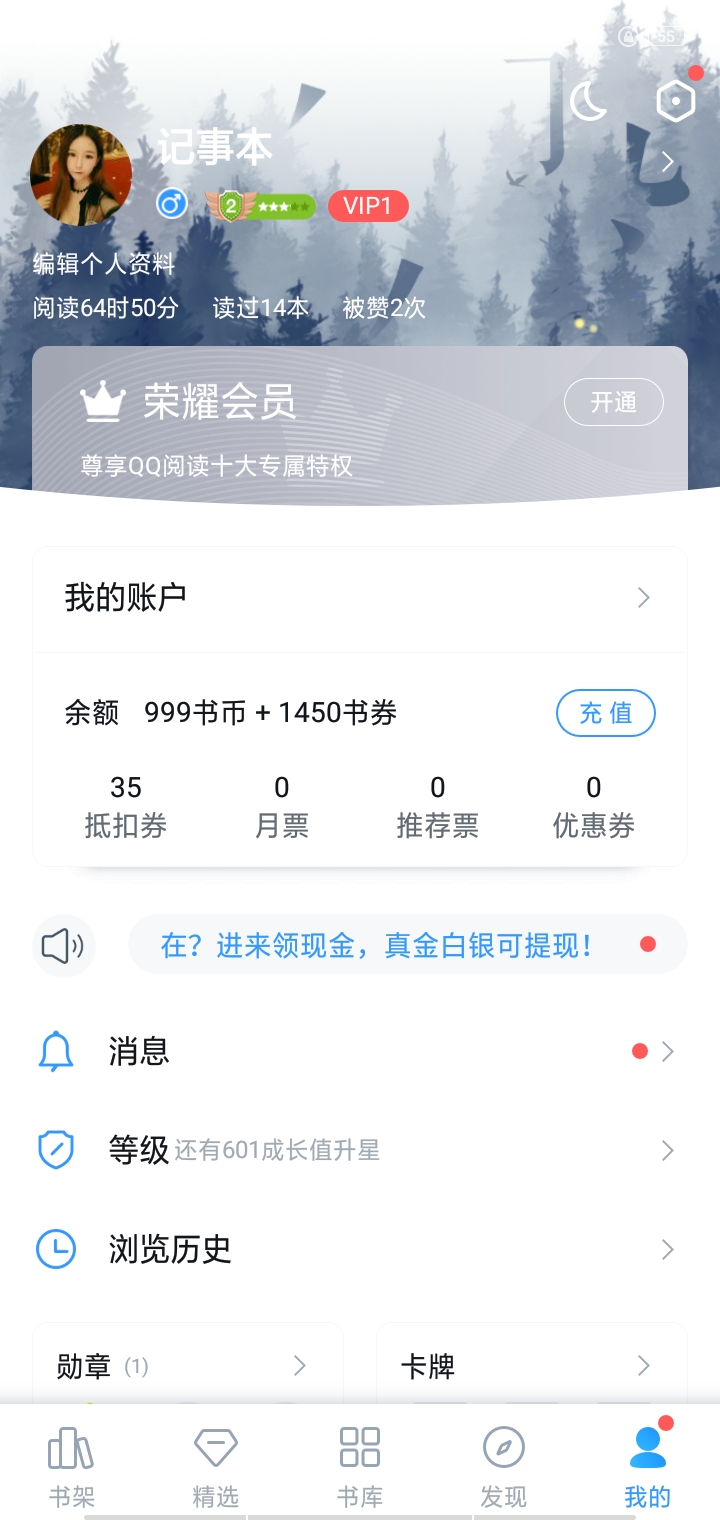
Task: Open the 等级 level row
Action: tap(360, 1151)
